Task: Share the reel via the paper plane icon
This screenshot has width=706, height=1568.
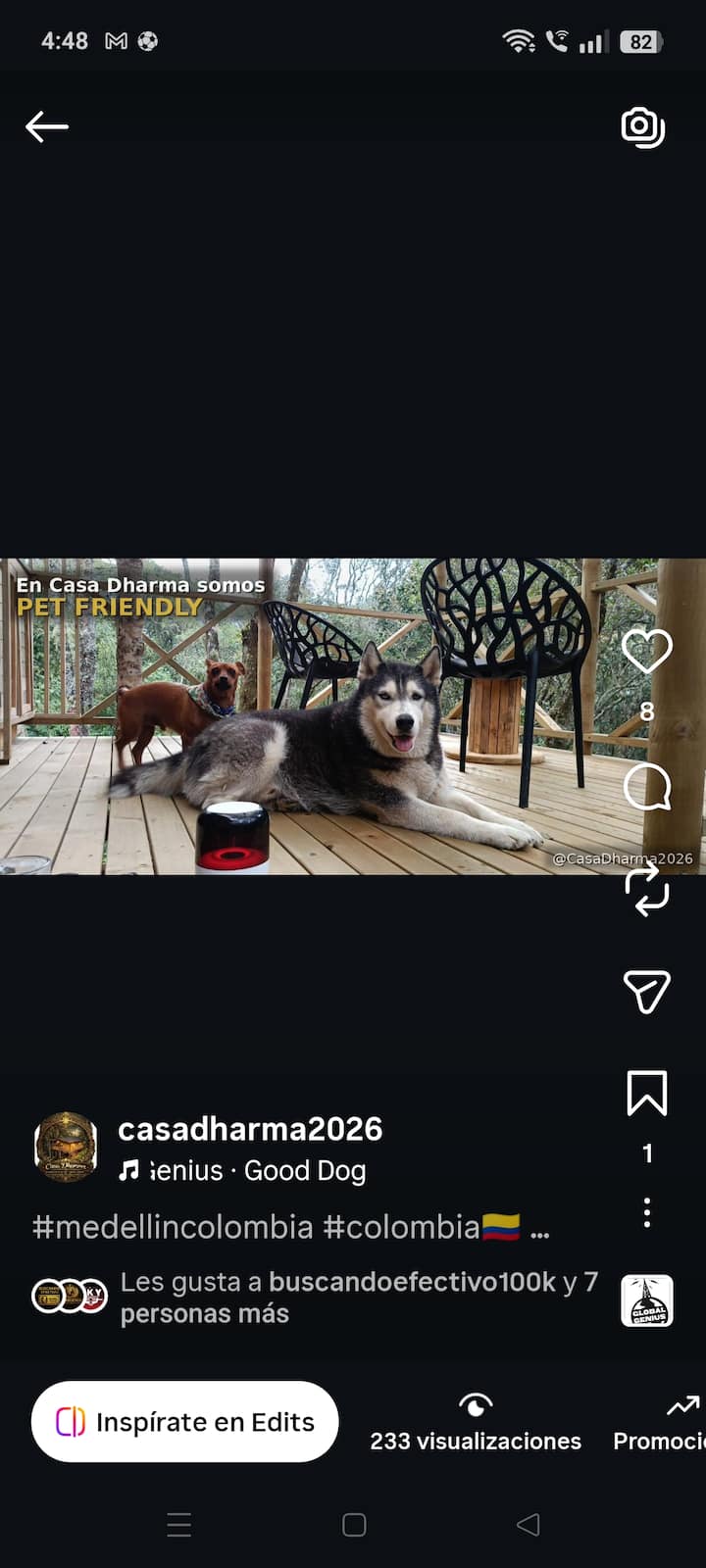Action: click(646, 992)
